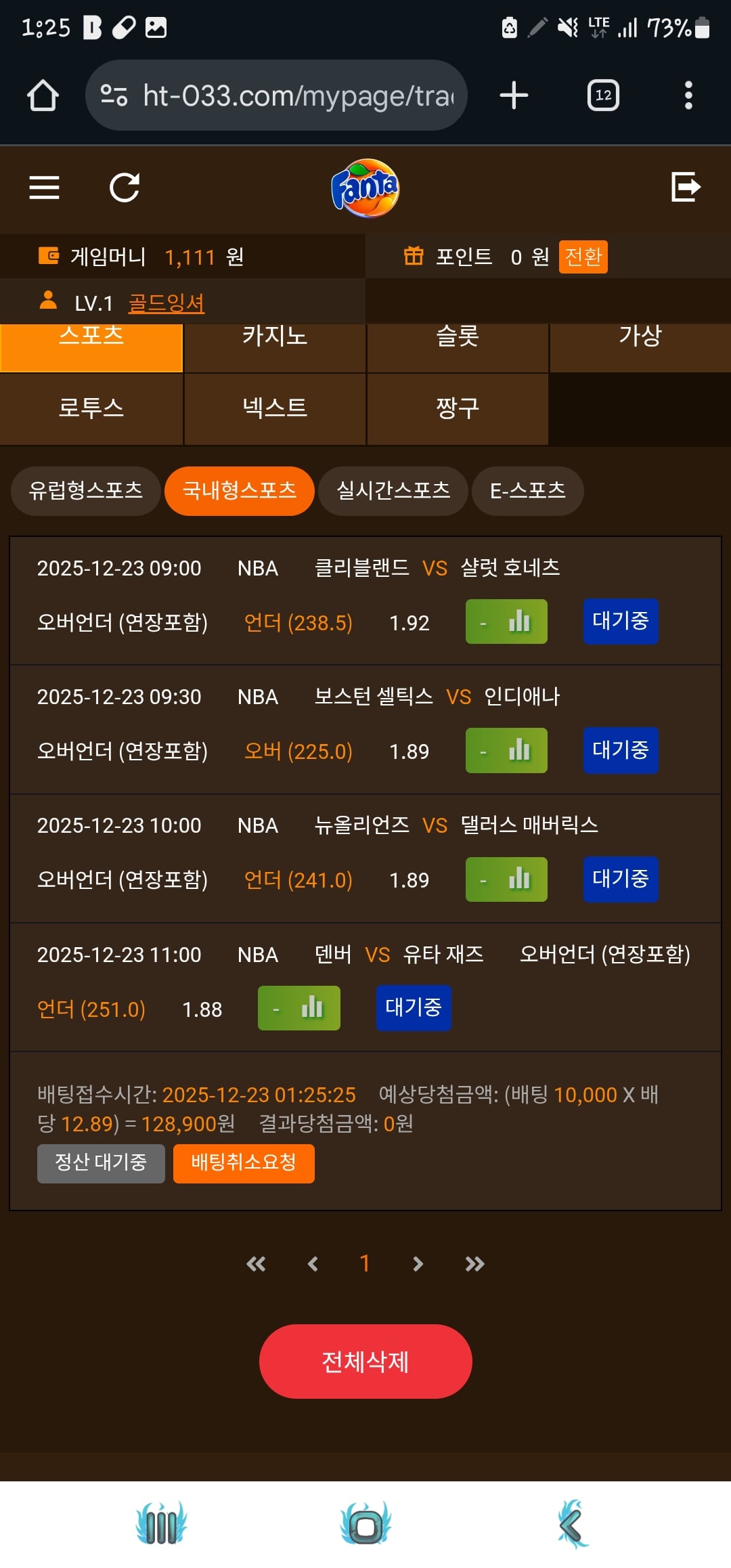Go to the next results page
This screenshot has width=731, height=1568.
click(x=418, y=1264)
